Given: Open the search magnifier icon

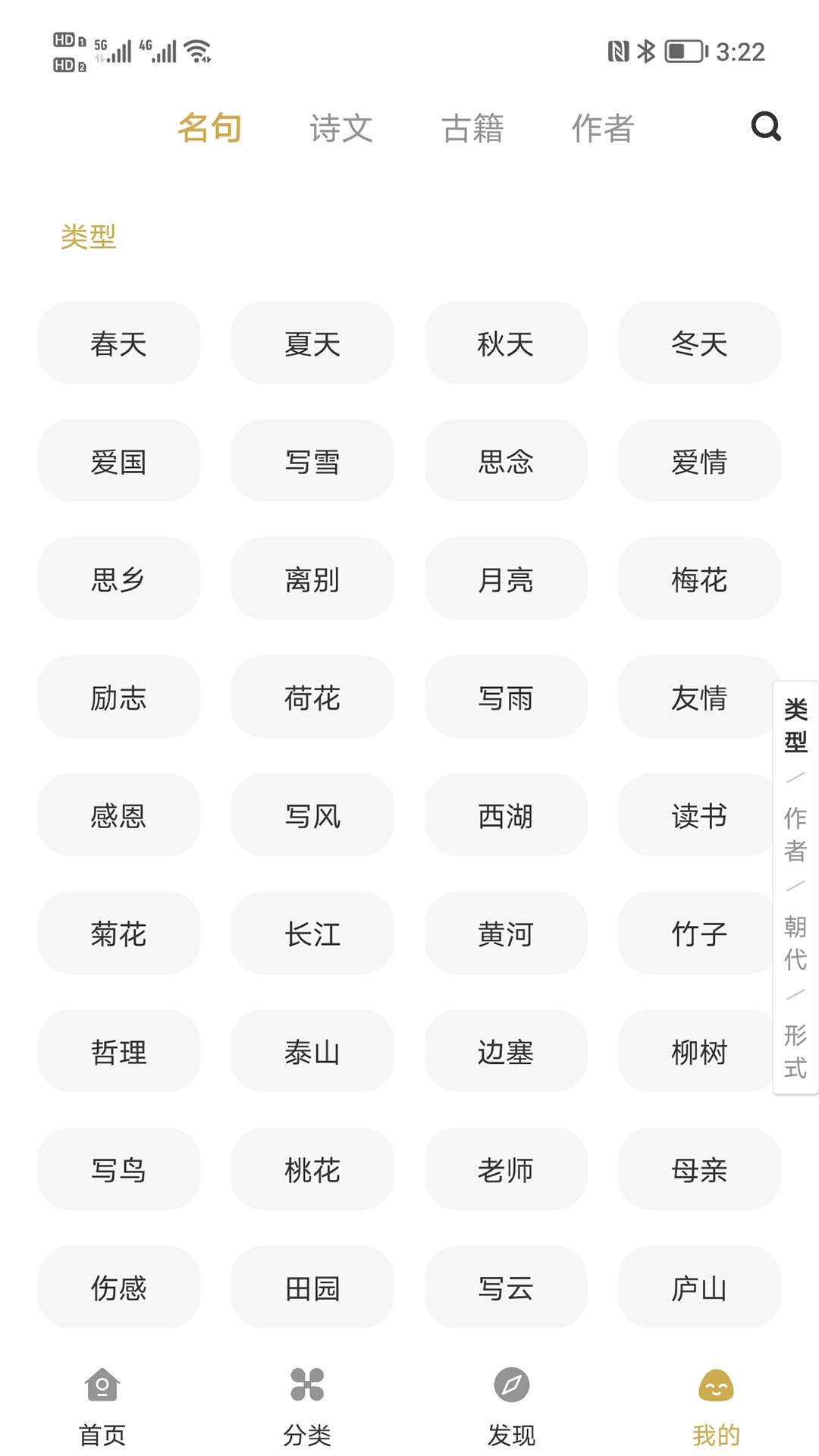Looking at the screenshot, I should click(x=766, y=127).
